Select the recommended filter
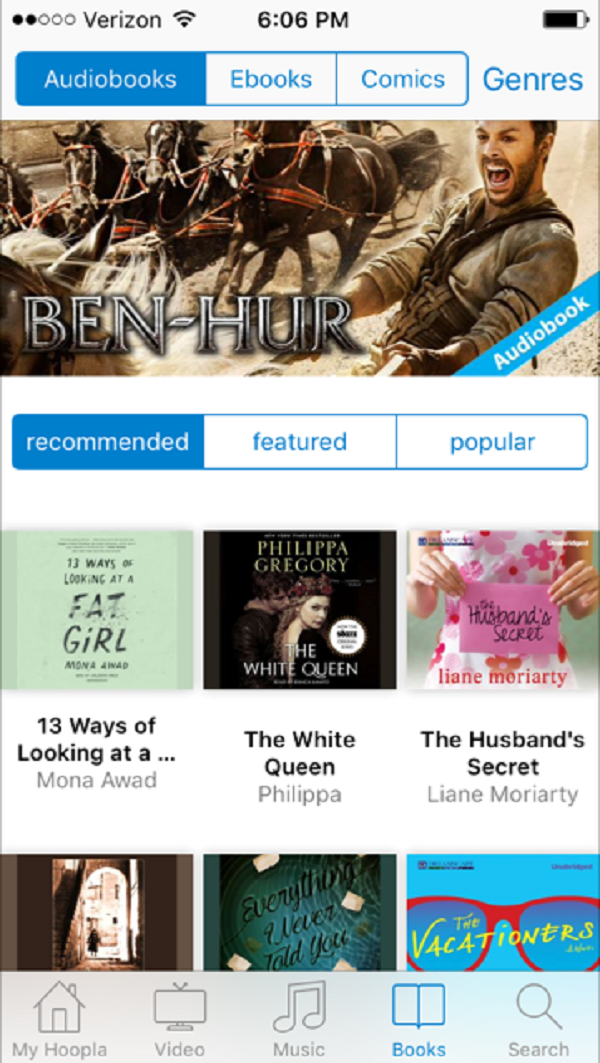 108,442
